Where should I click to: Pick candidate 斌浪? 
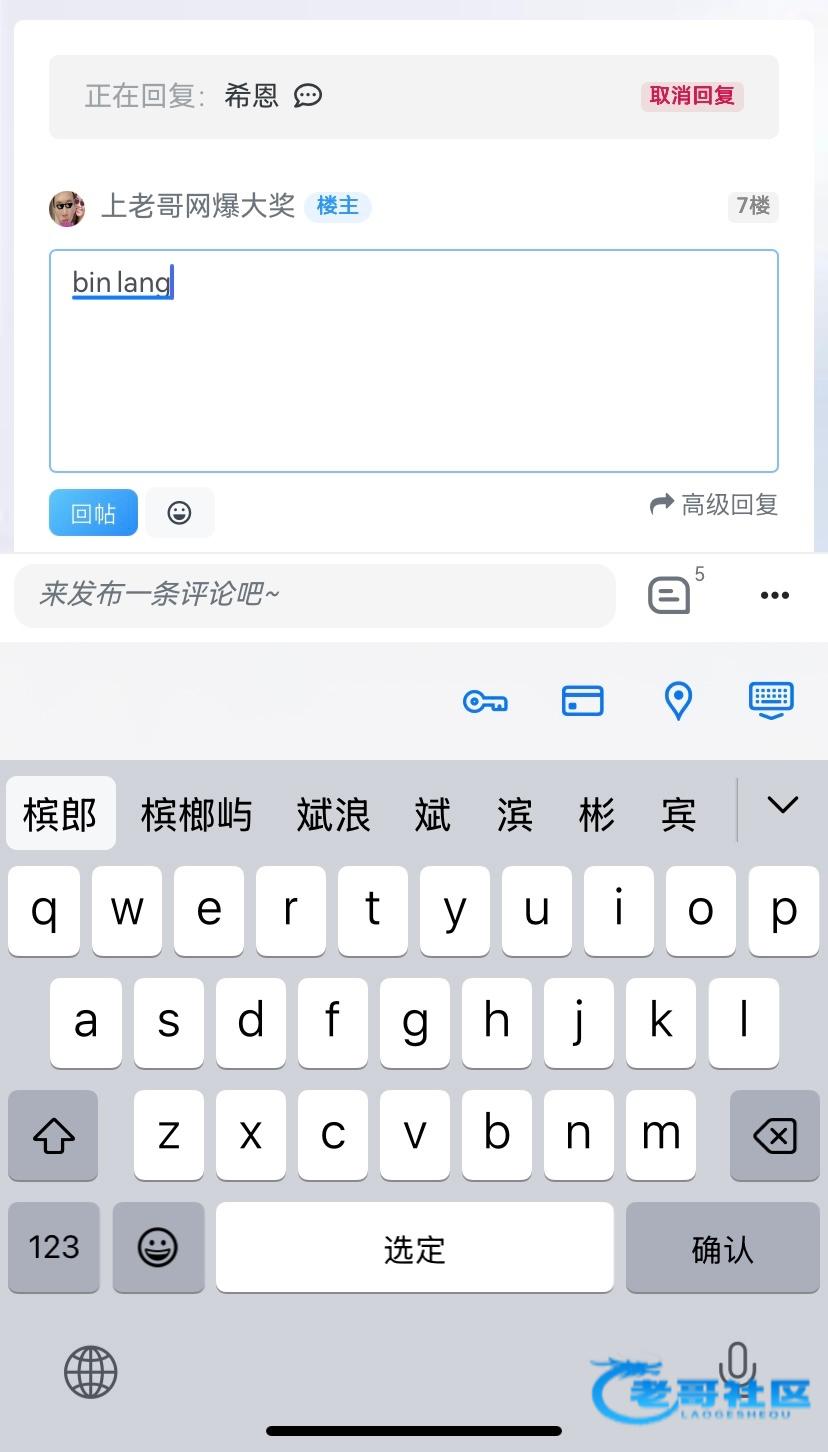point(333,815)
